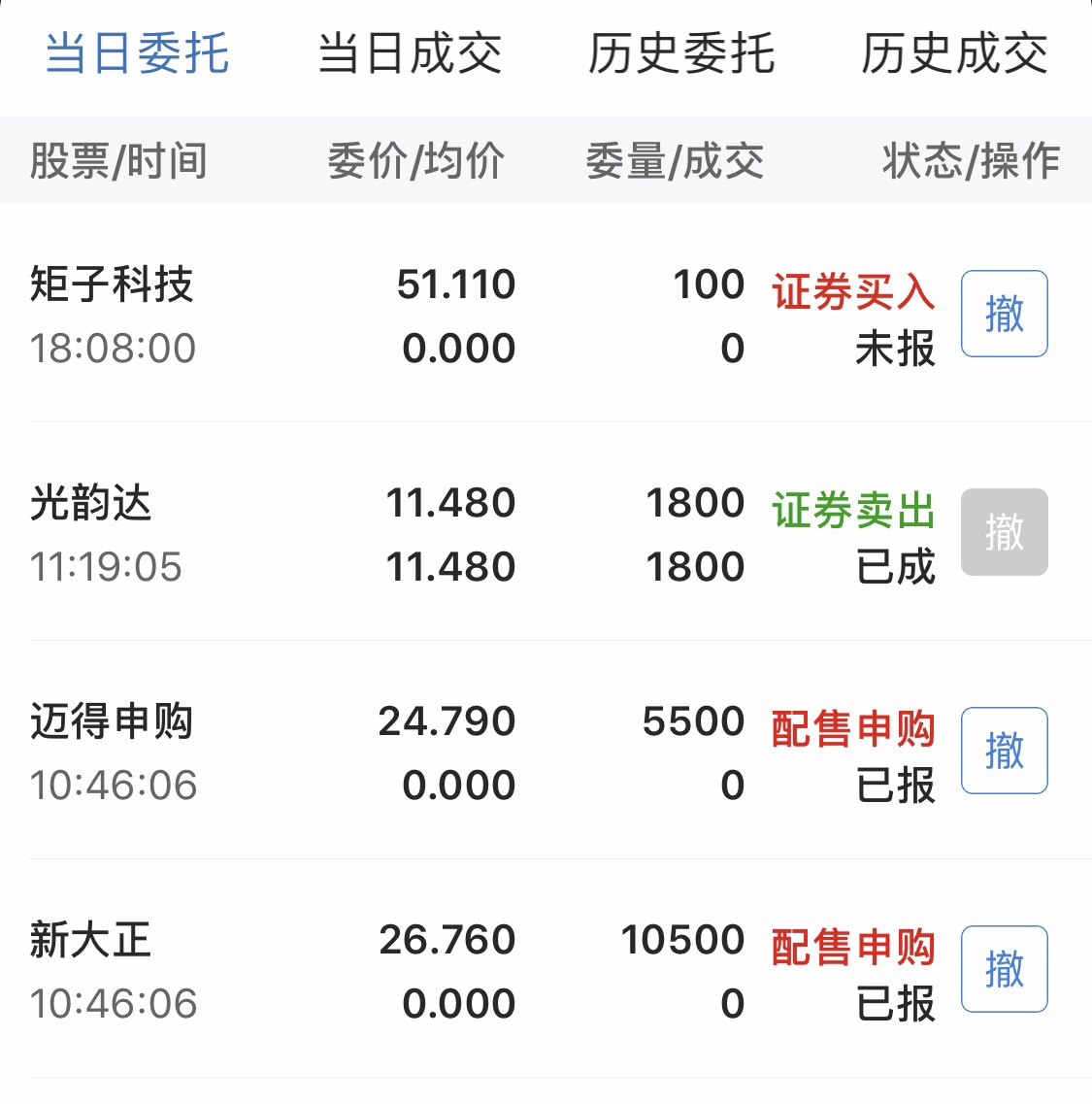Cancel the 矩子科技 buy order
This screenshot has height=1104, width=1092.
pyautogui.click(x=1004, y=313)
